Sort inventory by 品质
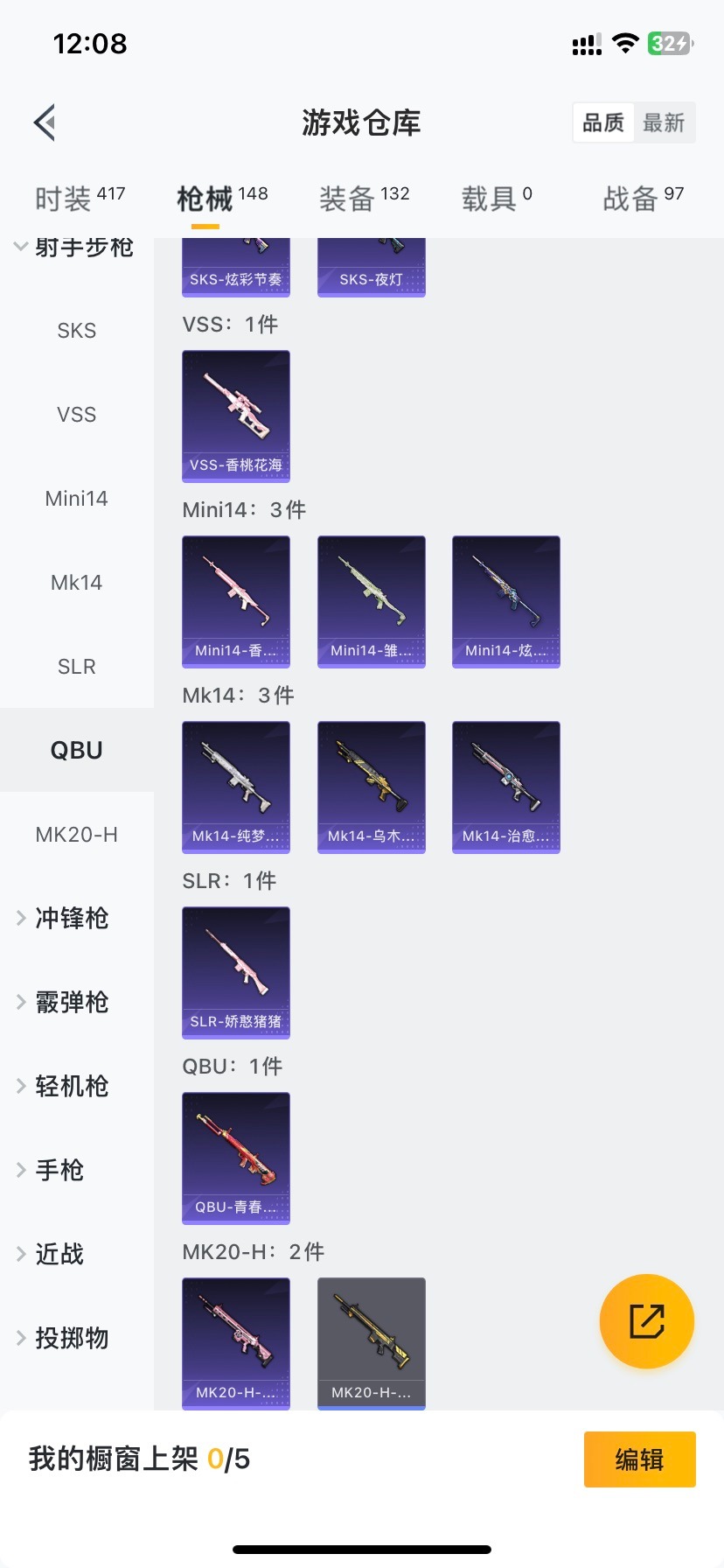 [x=603, y=122]
